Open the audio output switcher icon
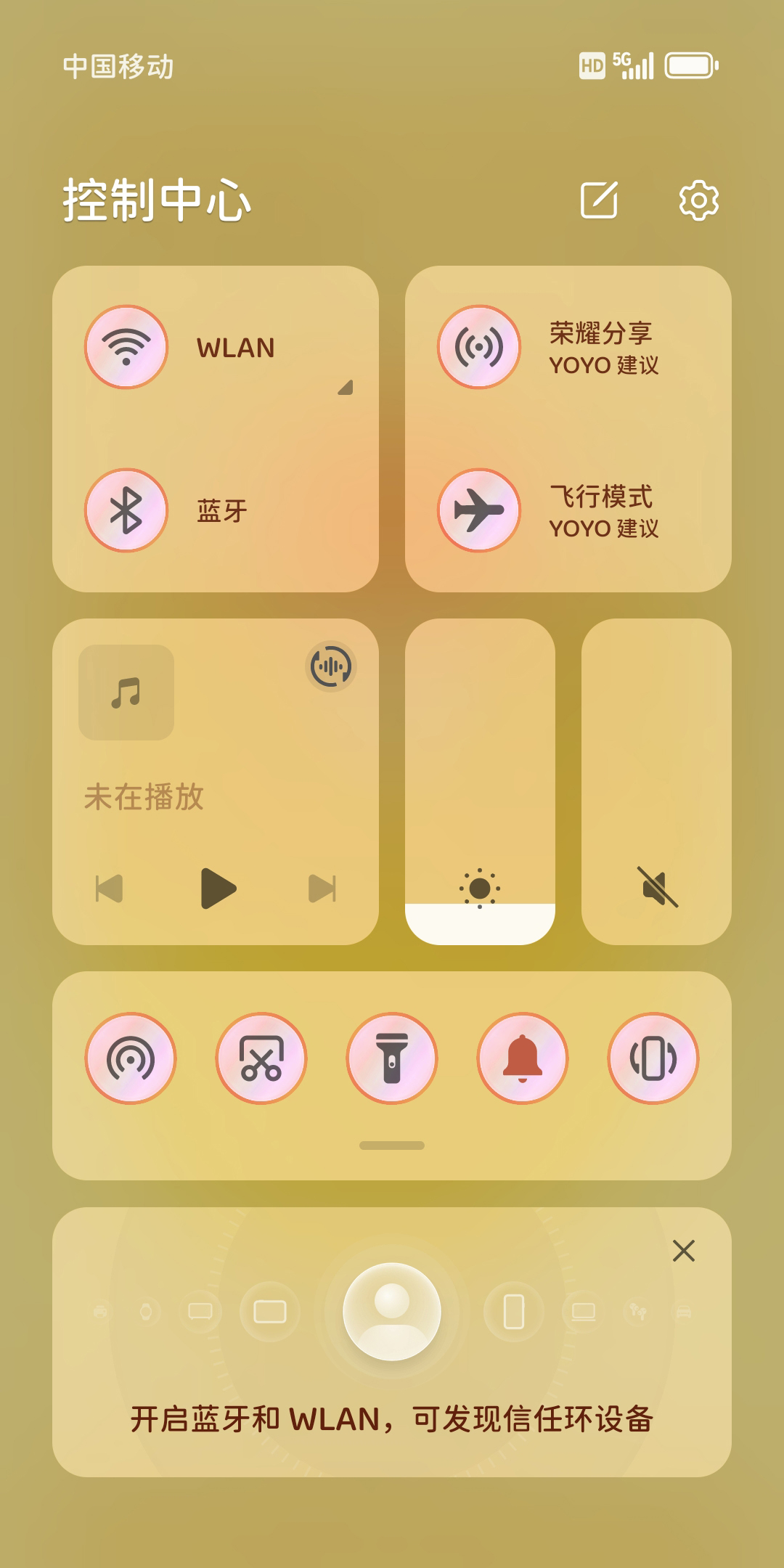784x1568 pixels. click(331, 666)
